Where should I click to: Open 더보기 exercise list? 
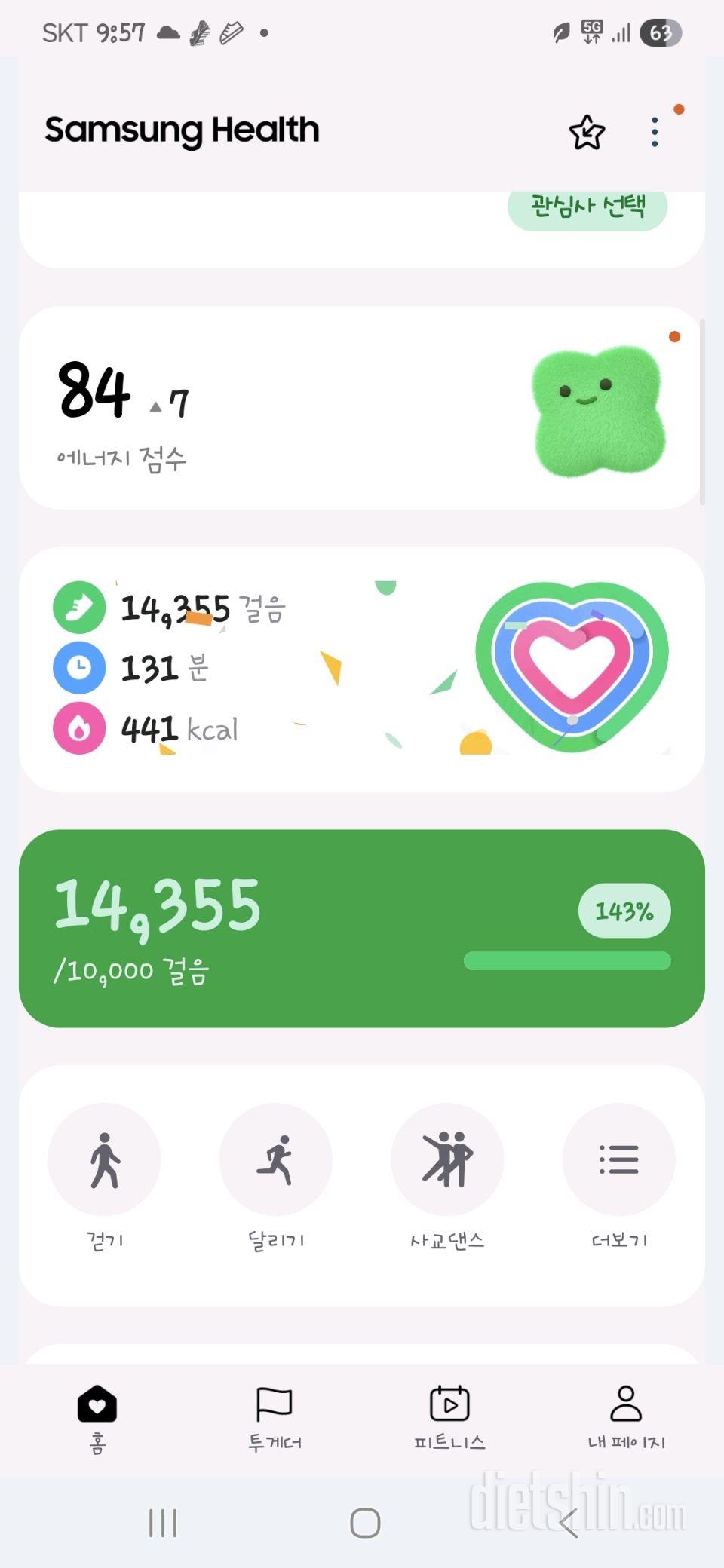(x=618, y=1160)
